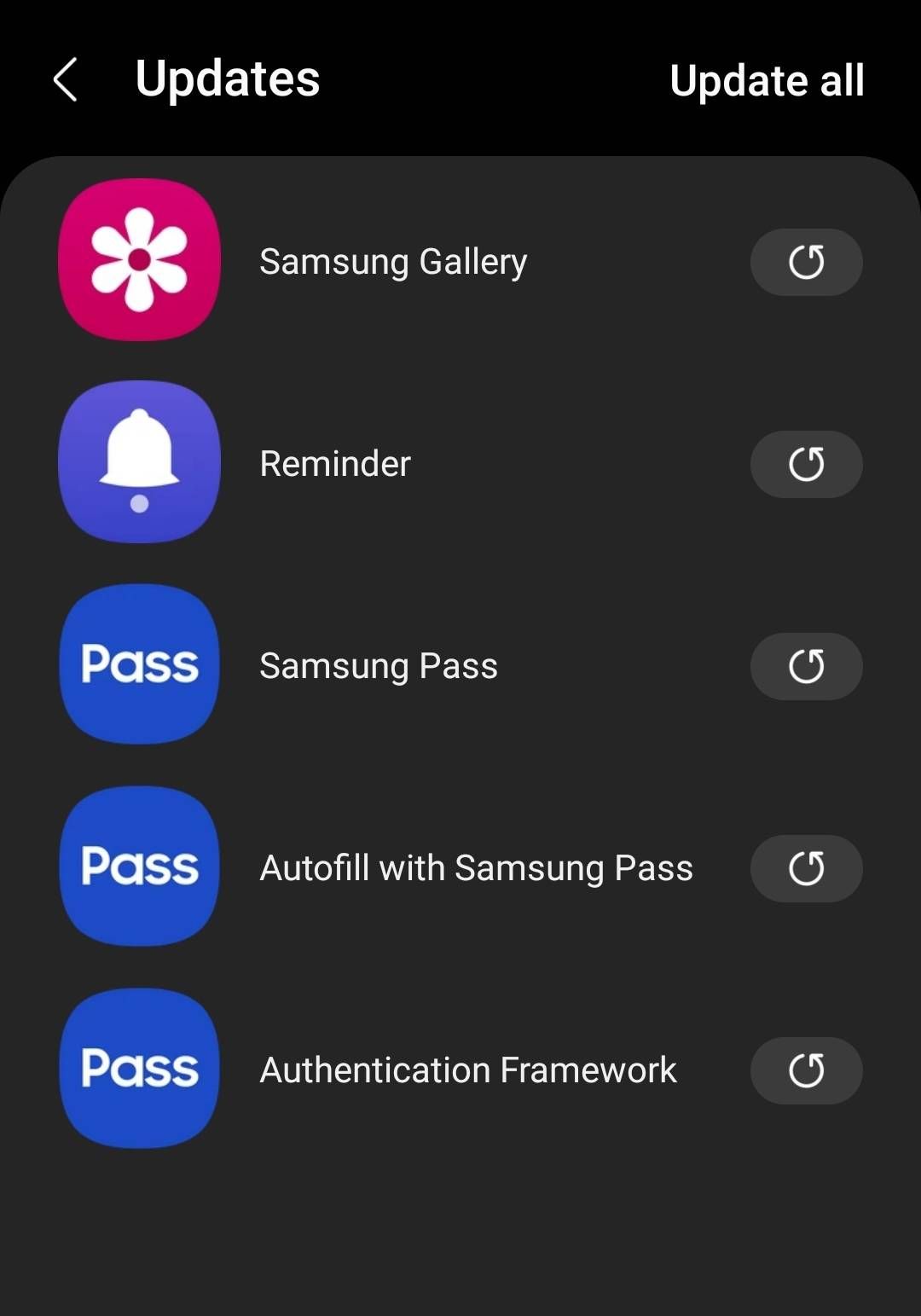
Task: Tap the Reminder app name text
Action: 334,464
